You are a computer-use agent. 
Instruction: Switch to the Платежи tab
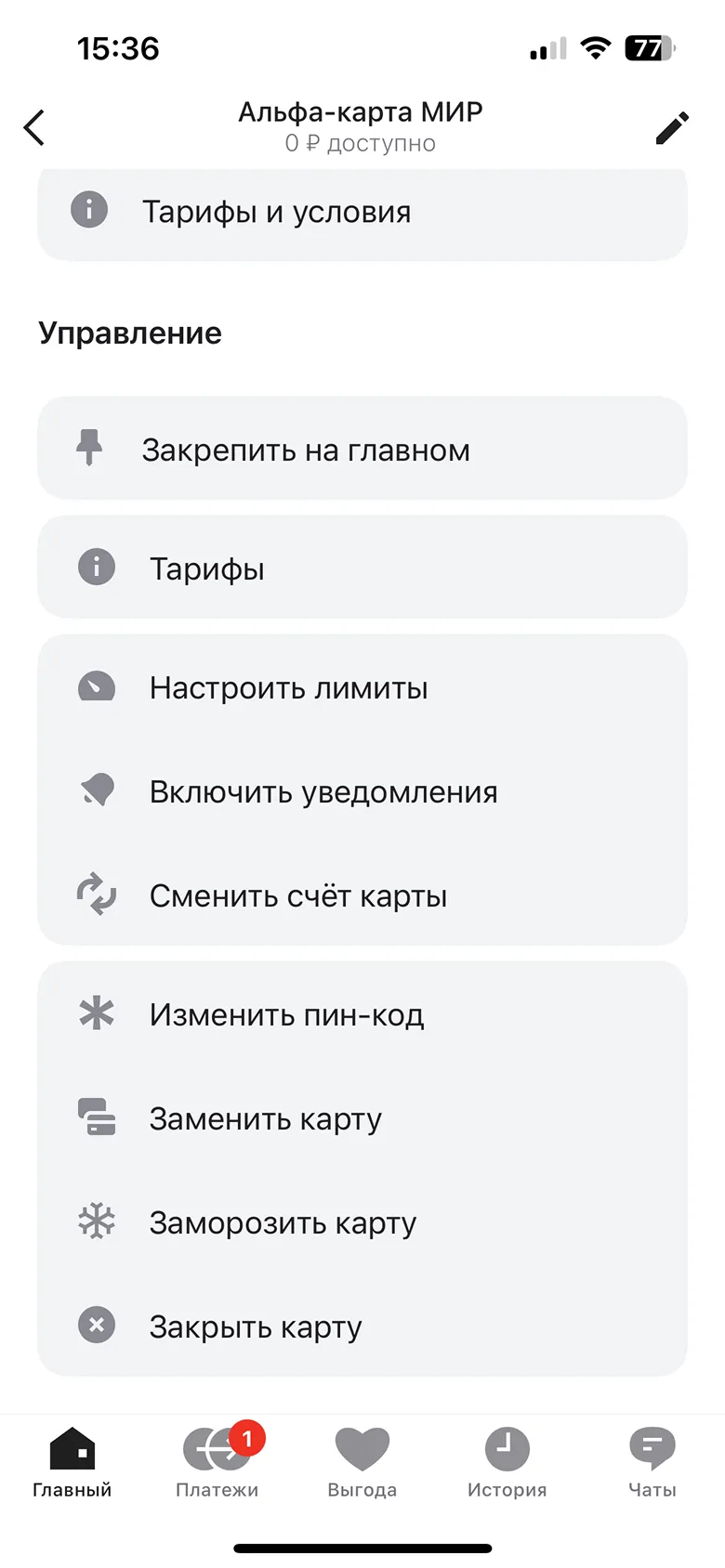217,1463
